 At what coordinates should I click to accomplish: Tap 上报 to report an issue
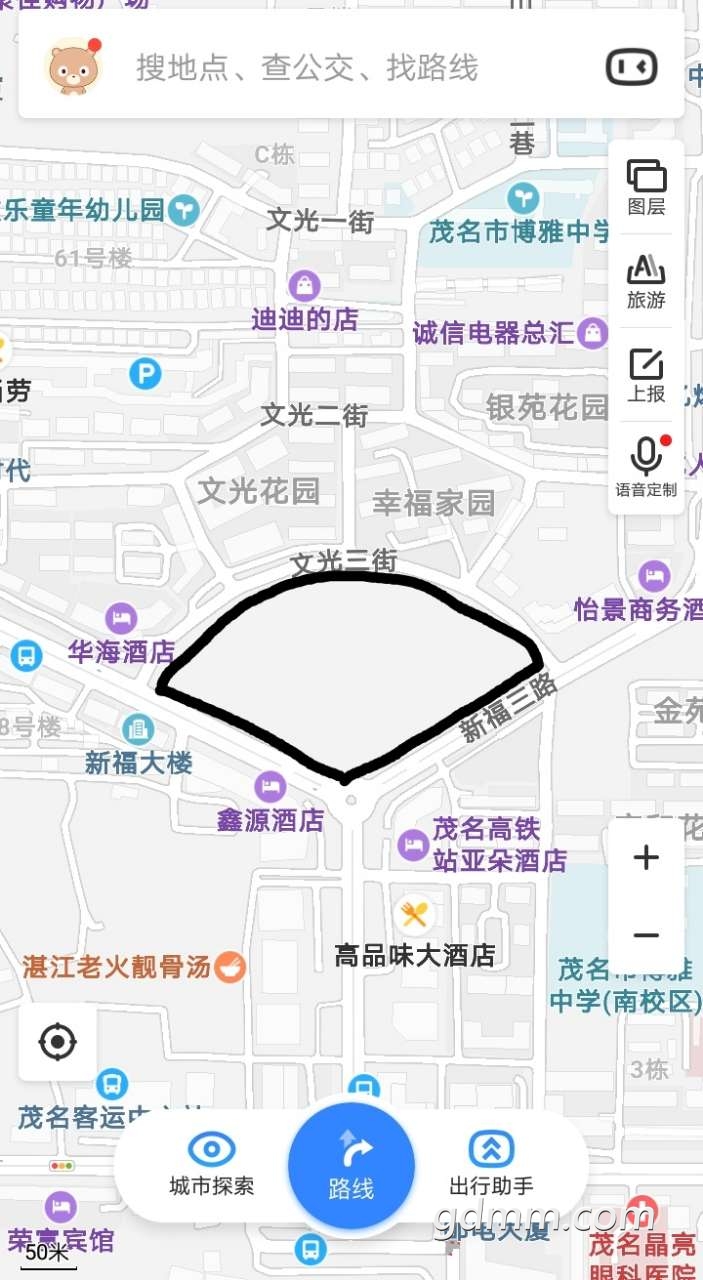coord(646,375)
